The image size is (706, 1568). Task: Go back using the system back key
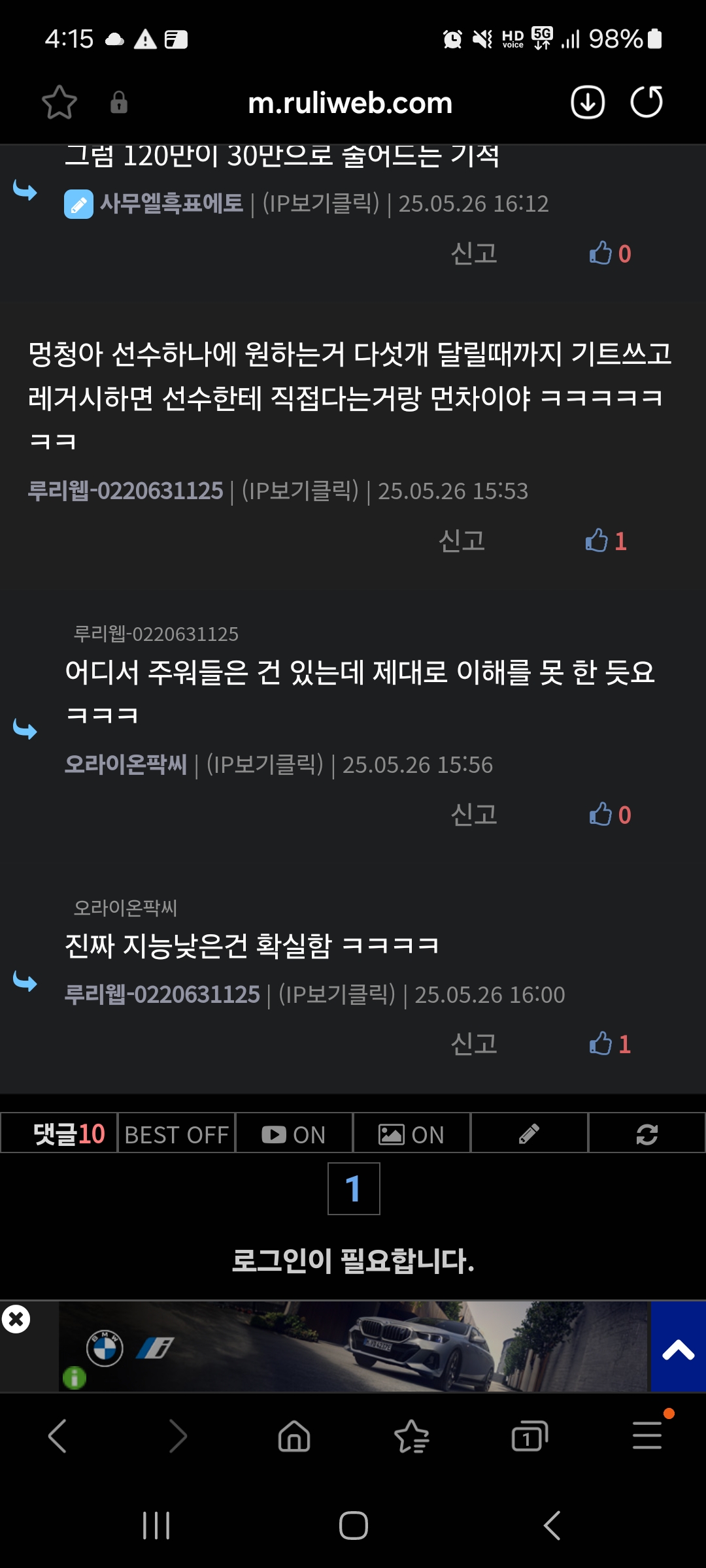tap(552, 1526)
